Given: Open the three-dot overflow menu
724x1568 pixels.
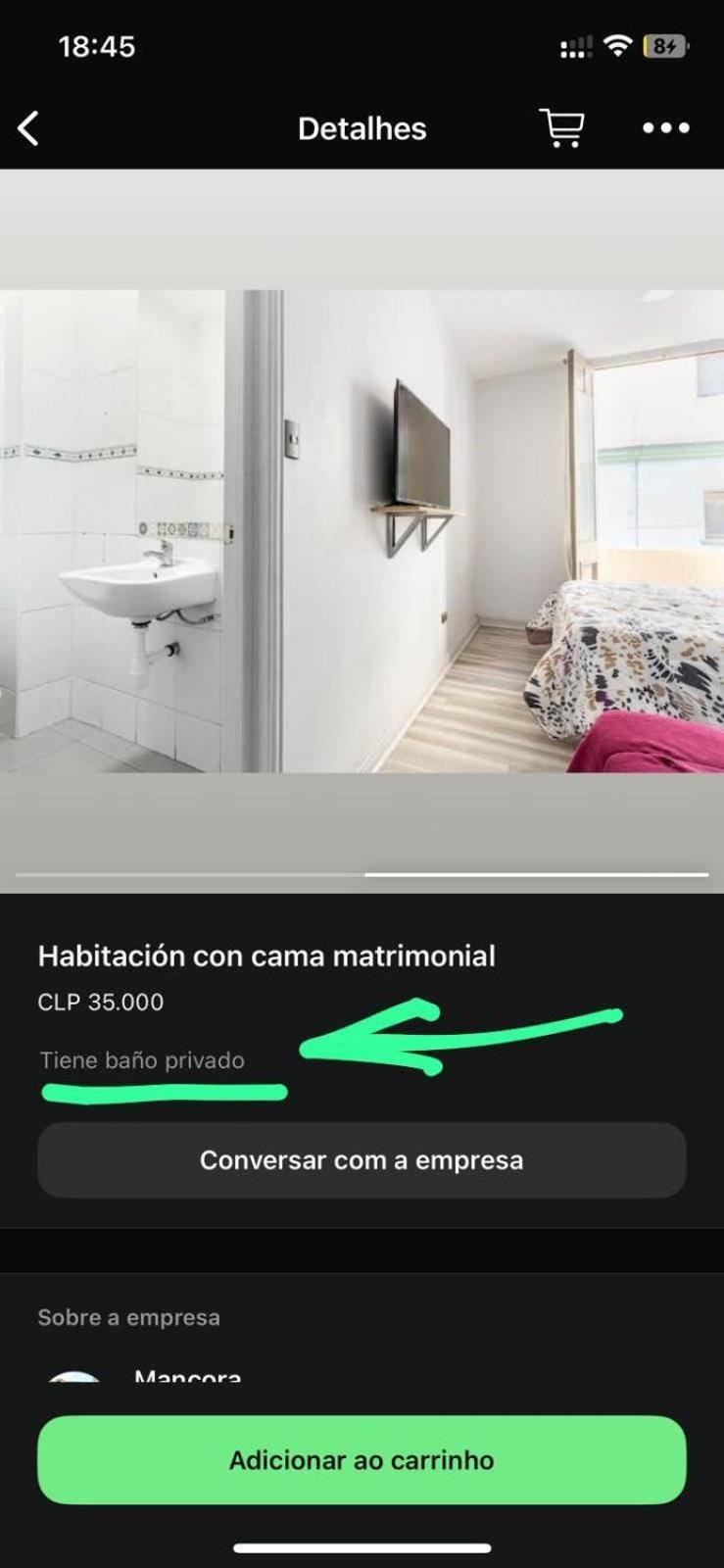Looking at the screenshot, I should [x=666, y=128].
